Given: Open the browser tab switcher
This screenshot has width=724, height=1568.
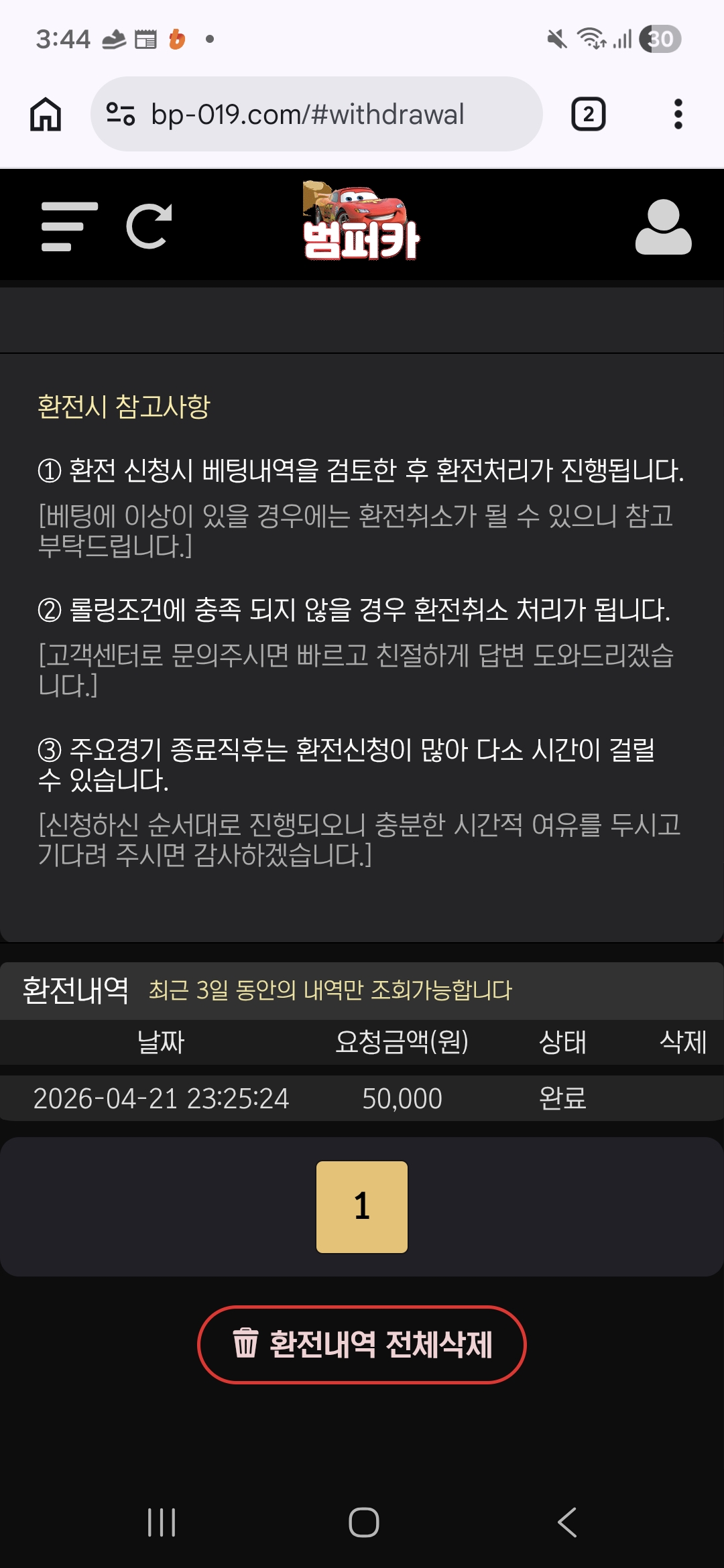Looking at the screenshot, I should point(588,115).
